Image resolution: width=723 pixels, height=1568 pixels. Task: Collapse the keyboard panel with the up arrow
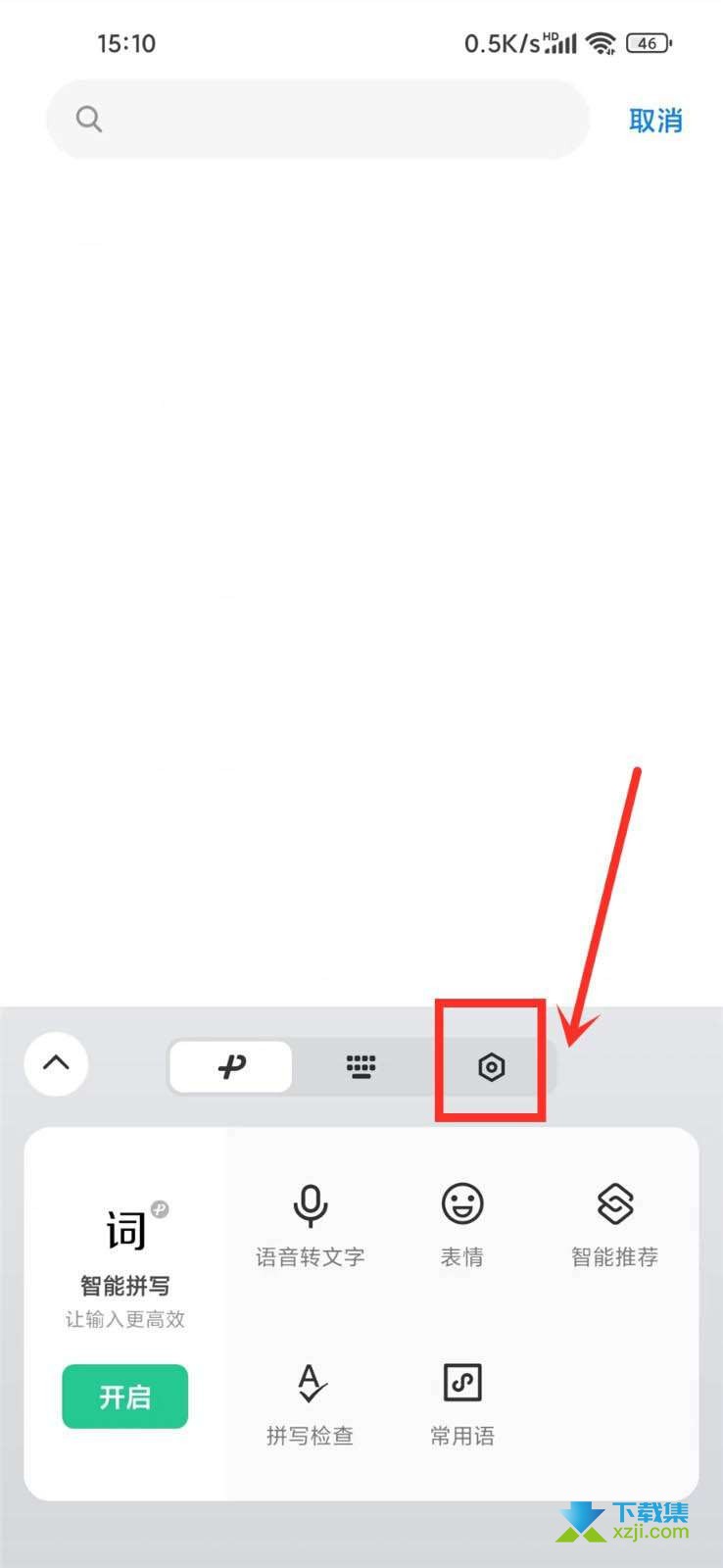[x=57, y=1063]
